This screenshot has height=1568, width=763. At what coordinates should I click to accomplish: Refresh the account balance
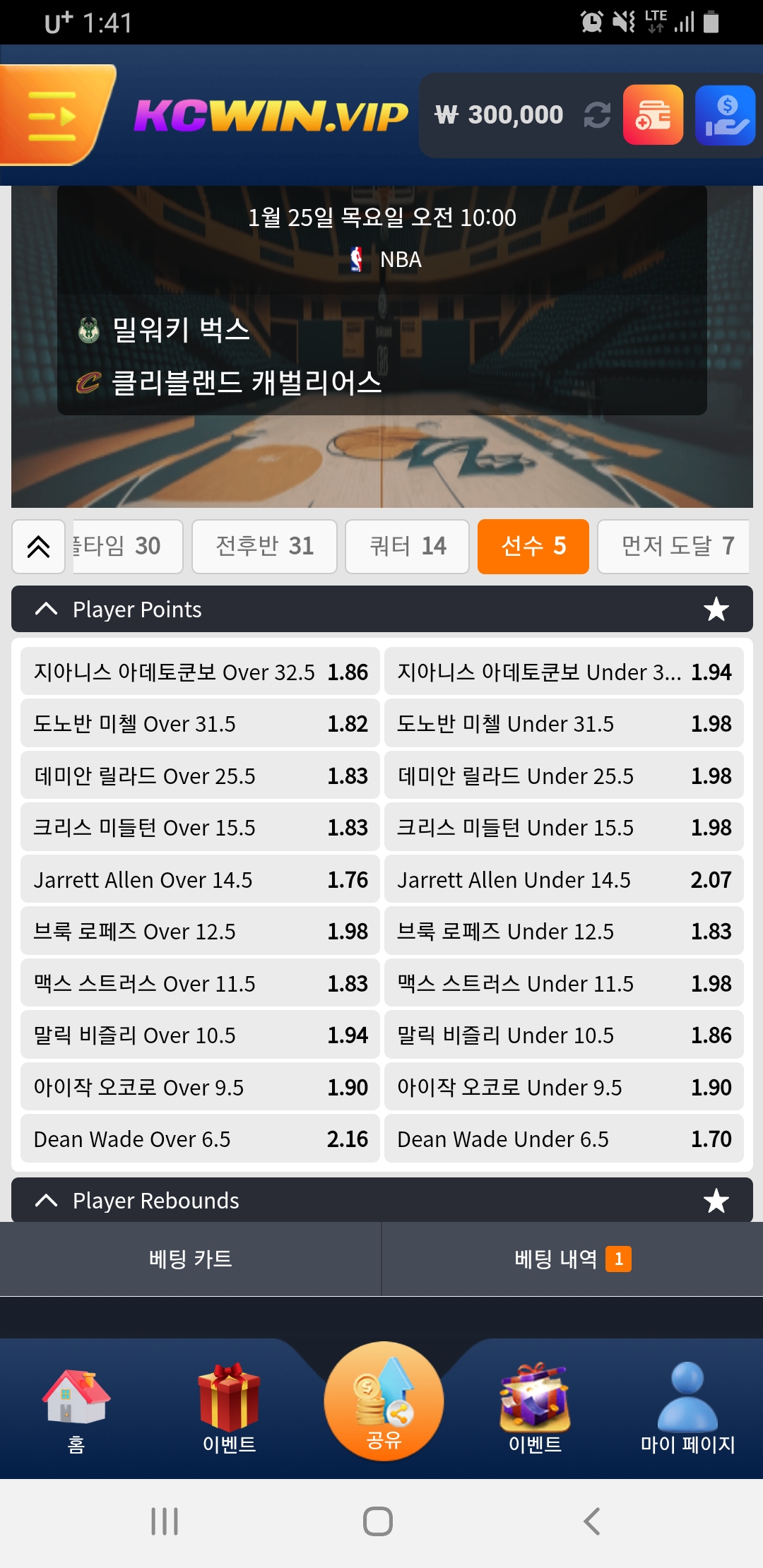[x=597, y=115]
